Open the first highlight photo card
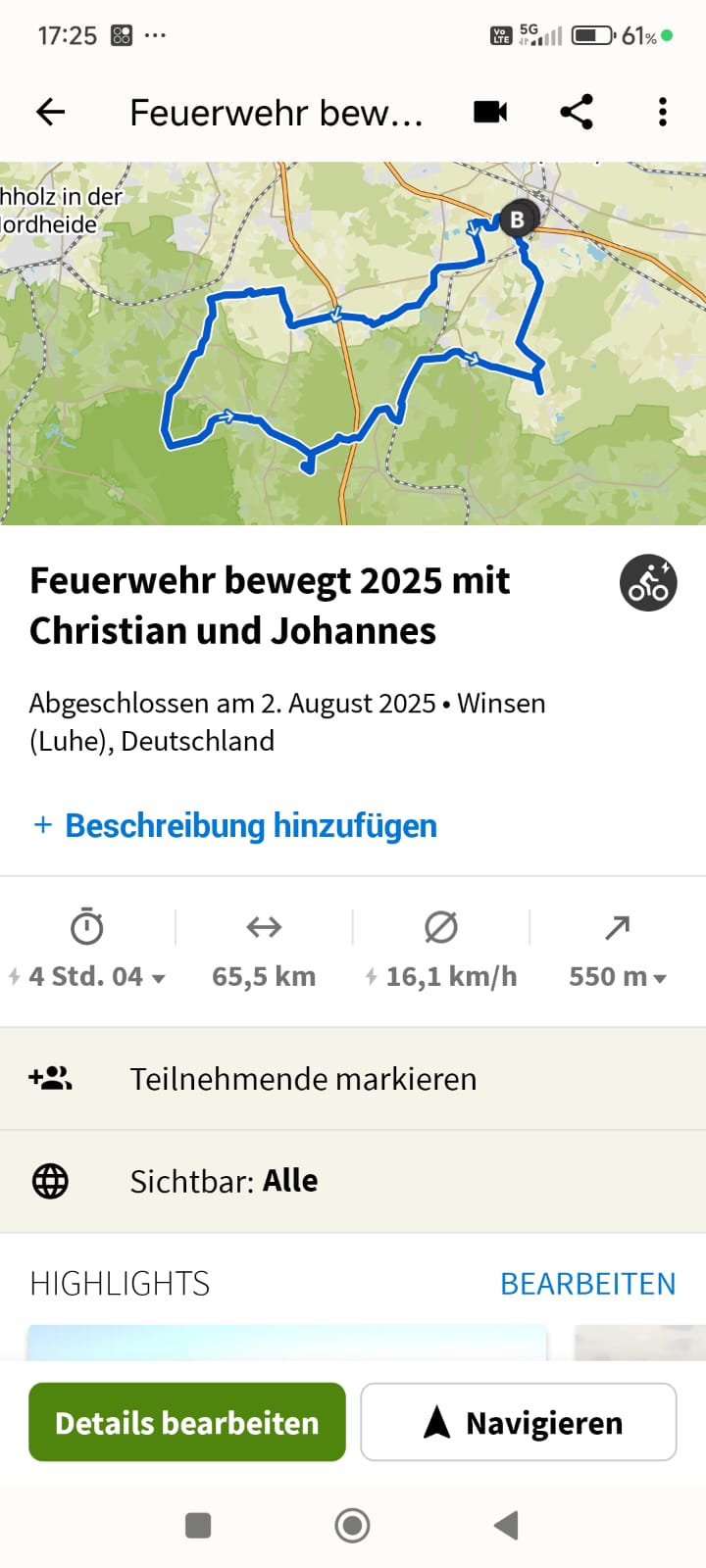The height and width of the screenshot is (1568, 706). tap(286, 1343)
